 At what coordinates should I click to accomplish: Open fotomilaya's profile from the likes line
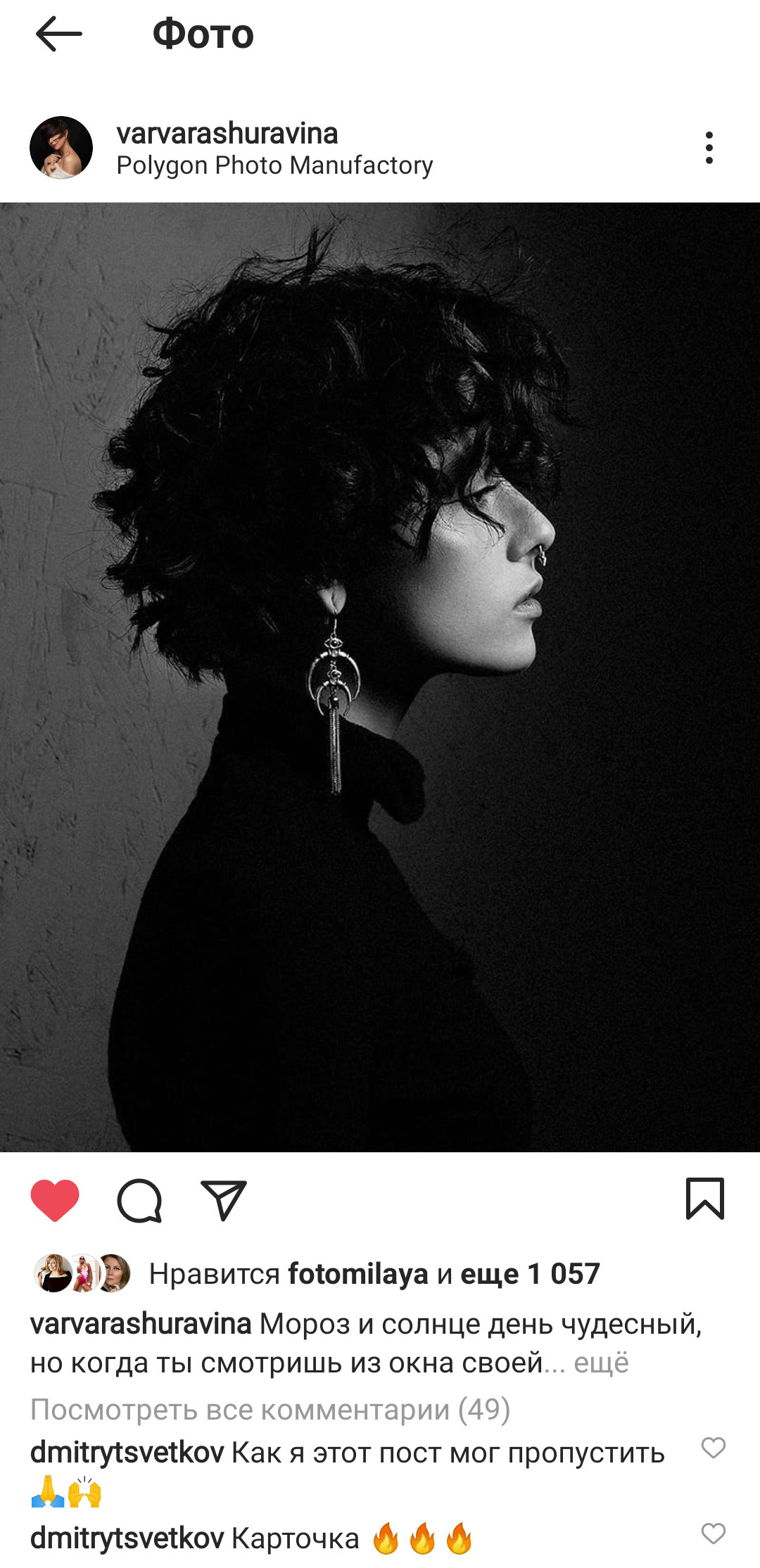pyautogui.click(x=357, y=1274)
